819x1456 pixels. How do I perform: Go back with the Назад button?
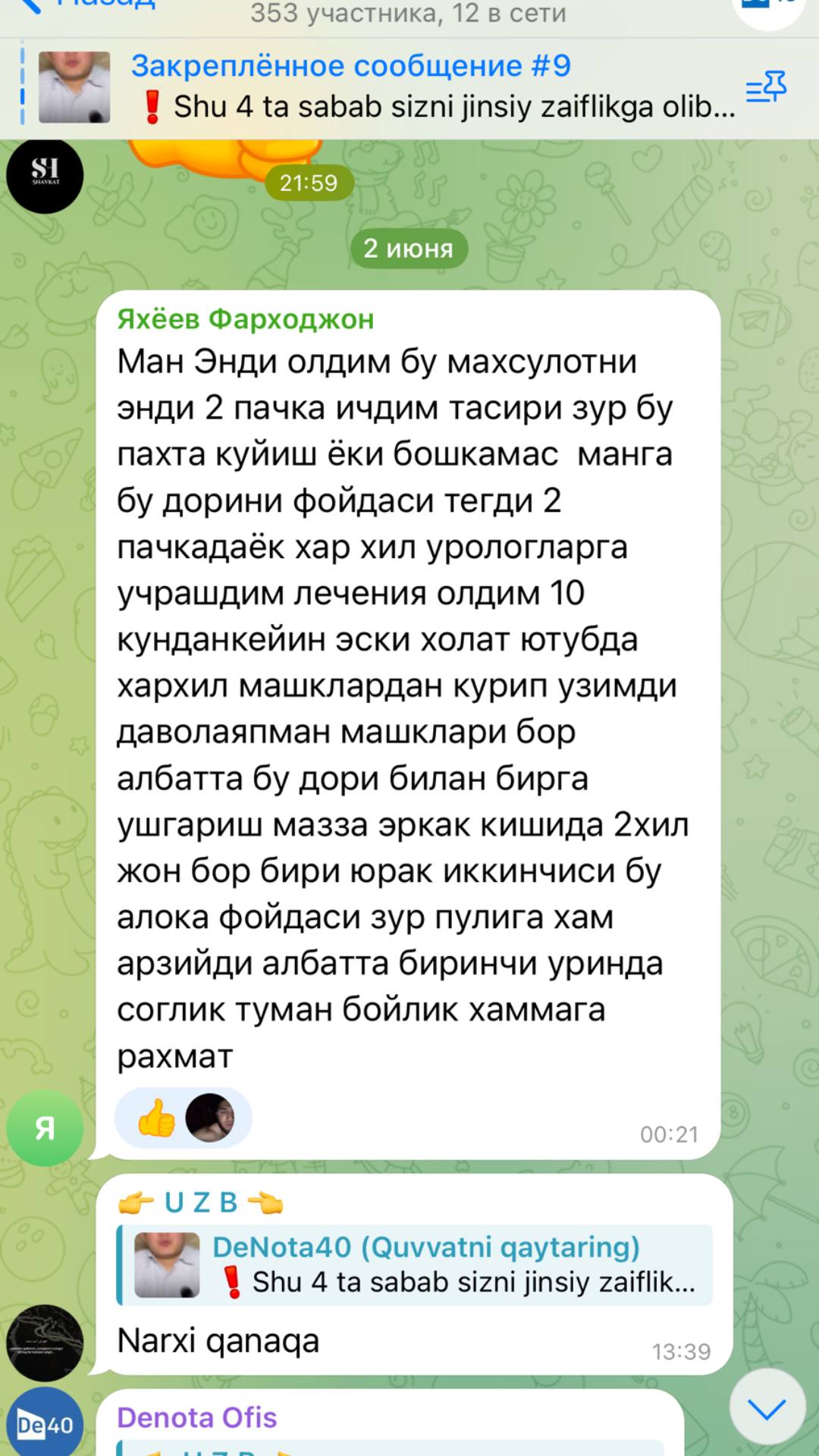pos(91,4)
